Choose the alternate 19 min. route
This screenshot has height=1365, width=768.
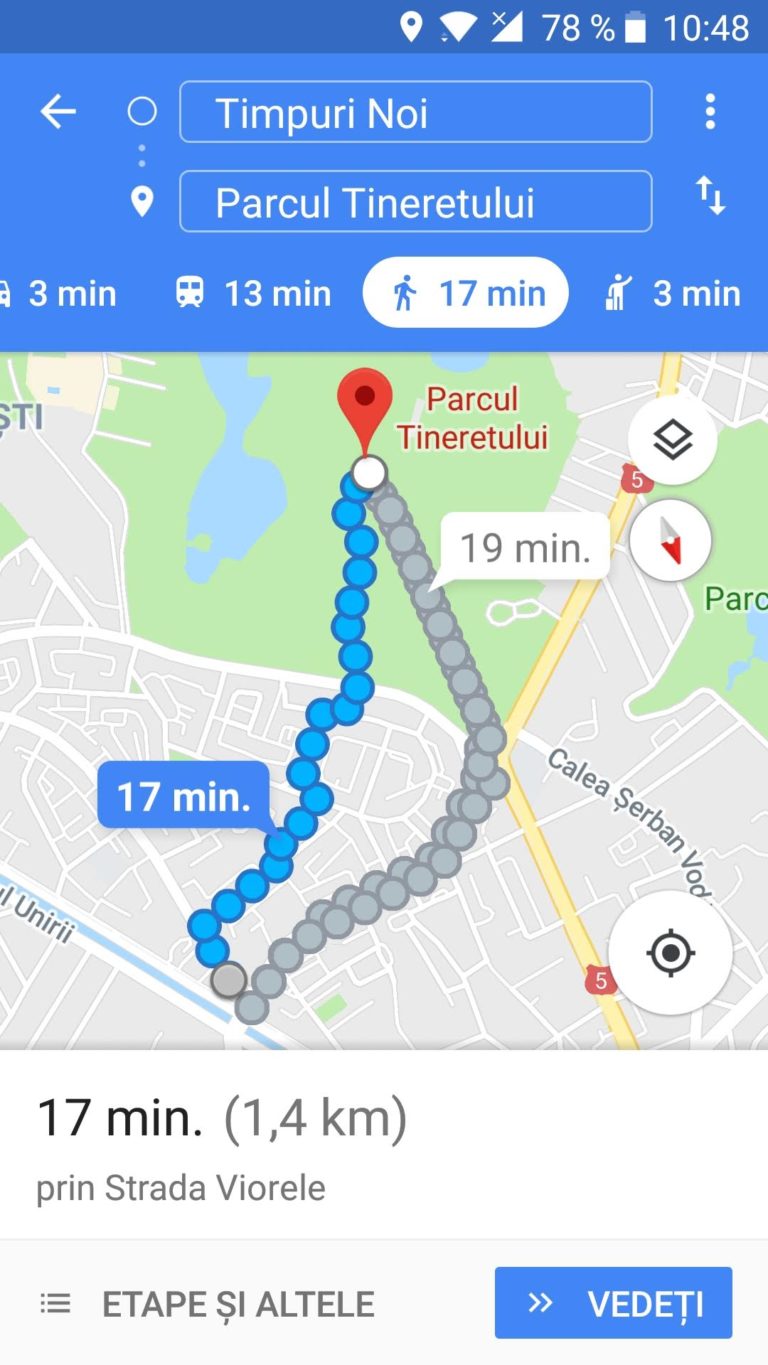click(x=524, y=547)
